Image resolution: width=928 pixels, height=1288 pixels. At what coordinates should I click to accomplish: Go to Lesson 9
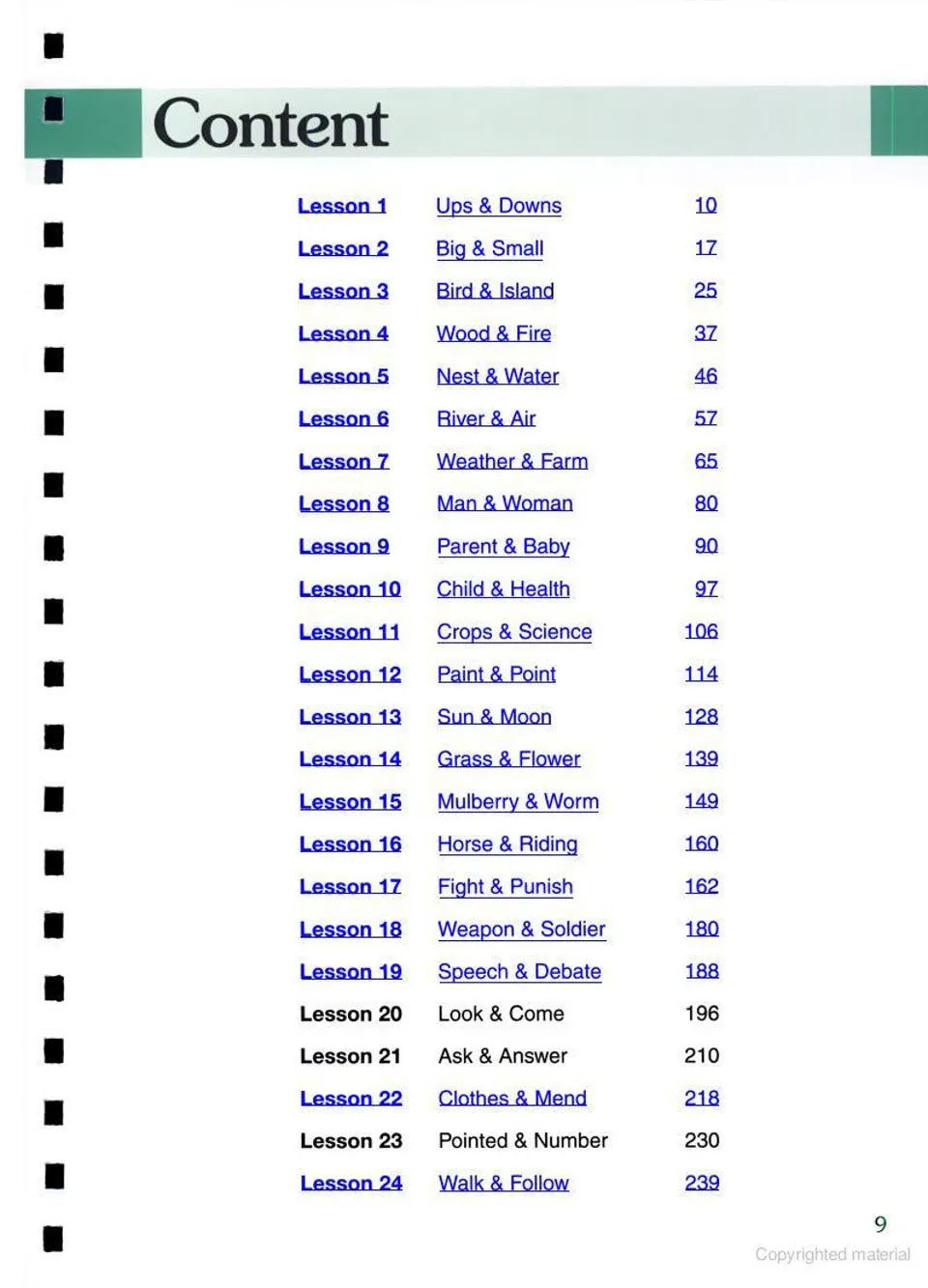click(344, 546)
